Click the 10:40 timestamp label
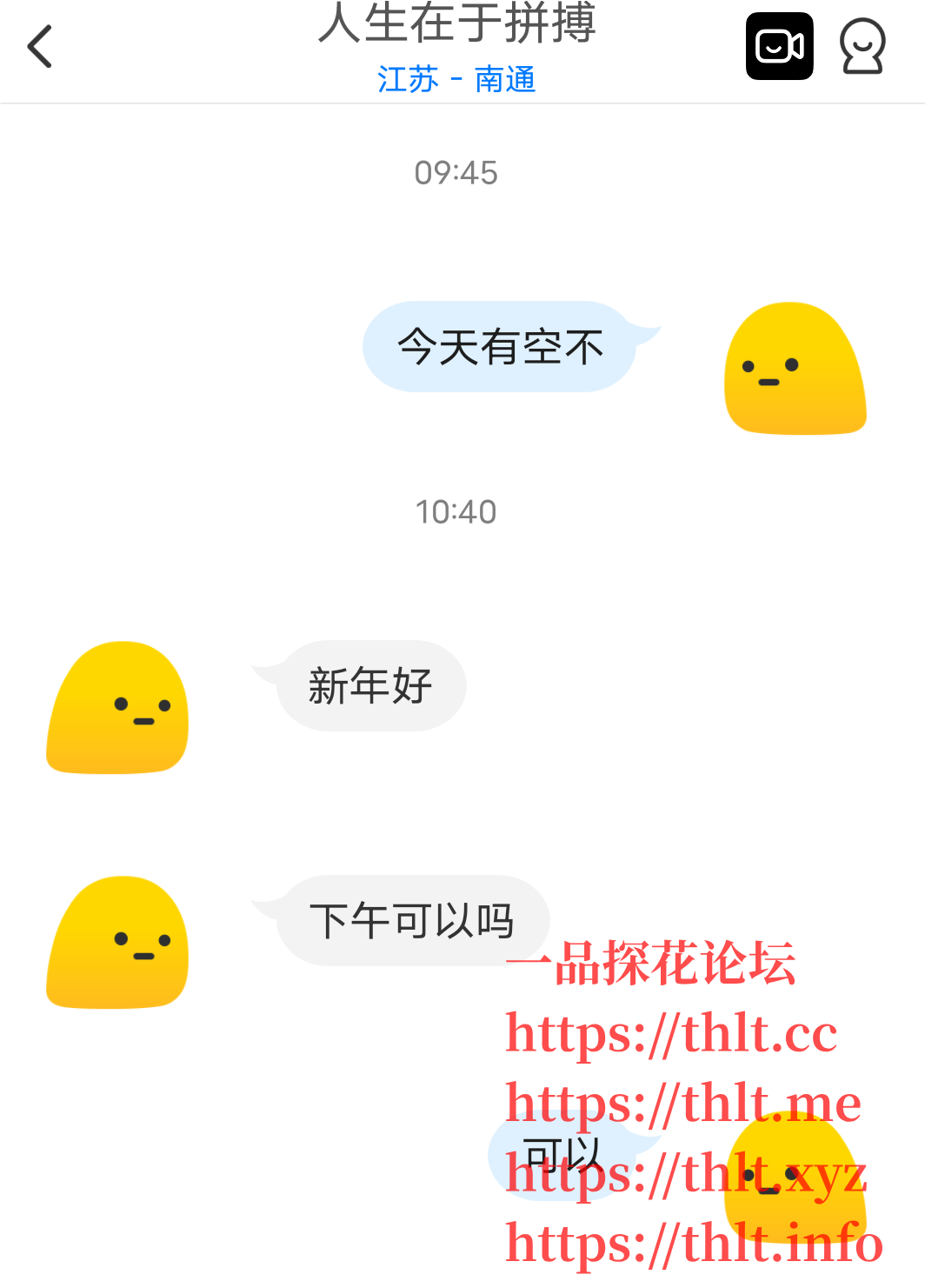 457,512
